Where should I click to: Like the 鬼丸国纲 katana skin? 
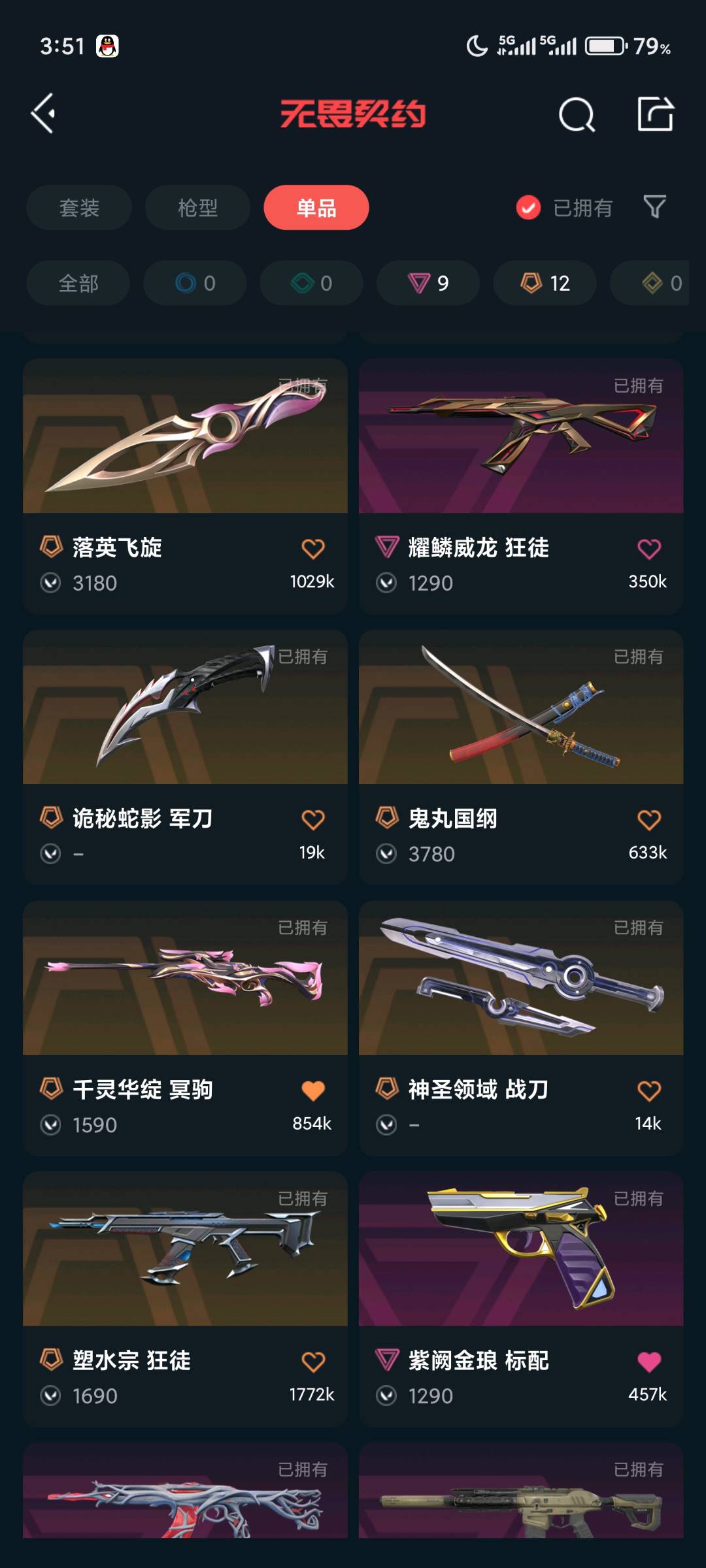pos(648,820)
